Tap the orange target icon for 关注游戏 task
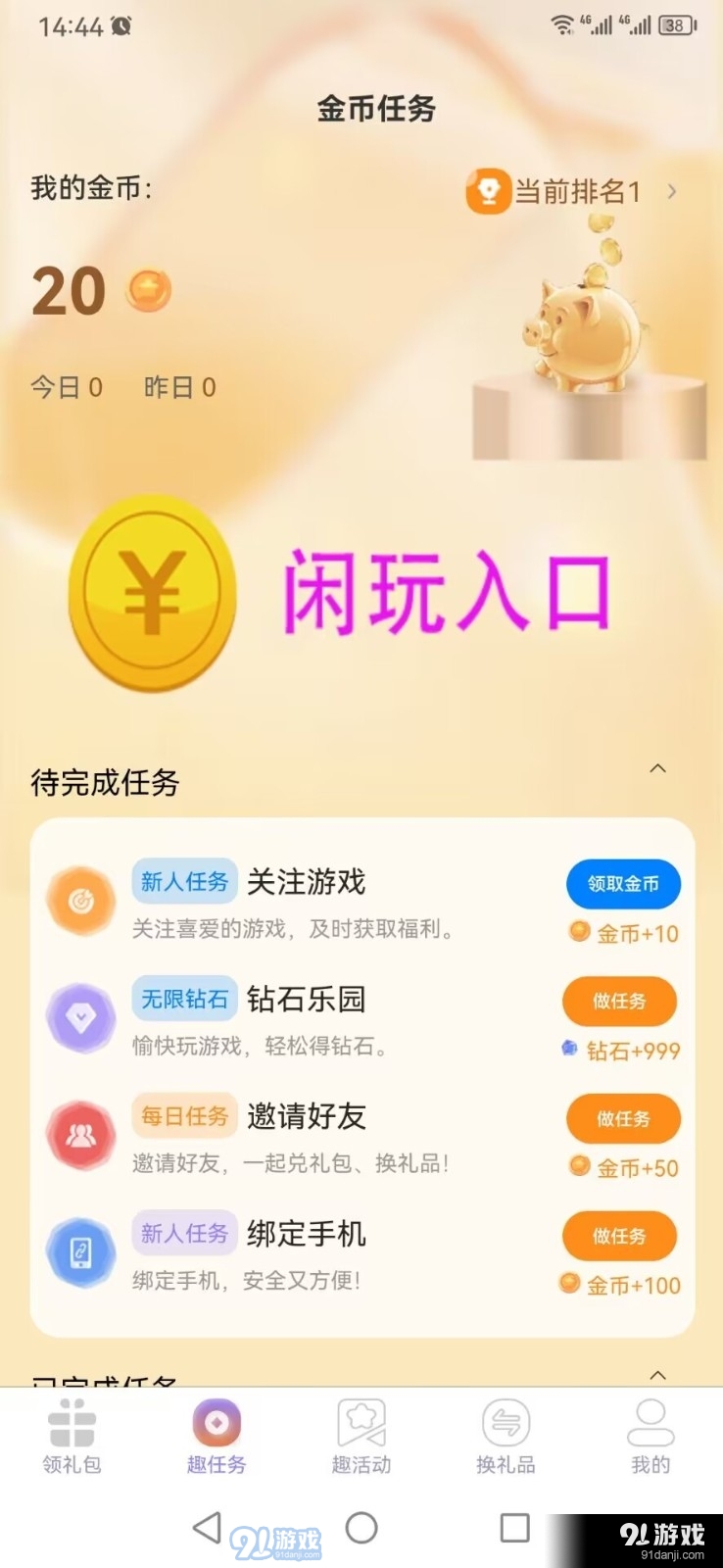The image size is (723, 1568). [x=80, y=900]
